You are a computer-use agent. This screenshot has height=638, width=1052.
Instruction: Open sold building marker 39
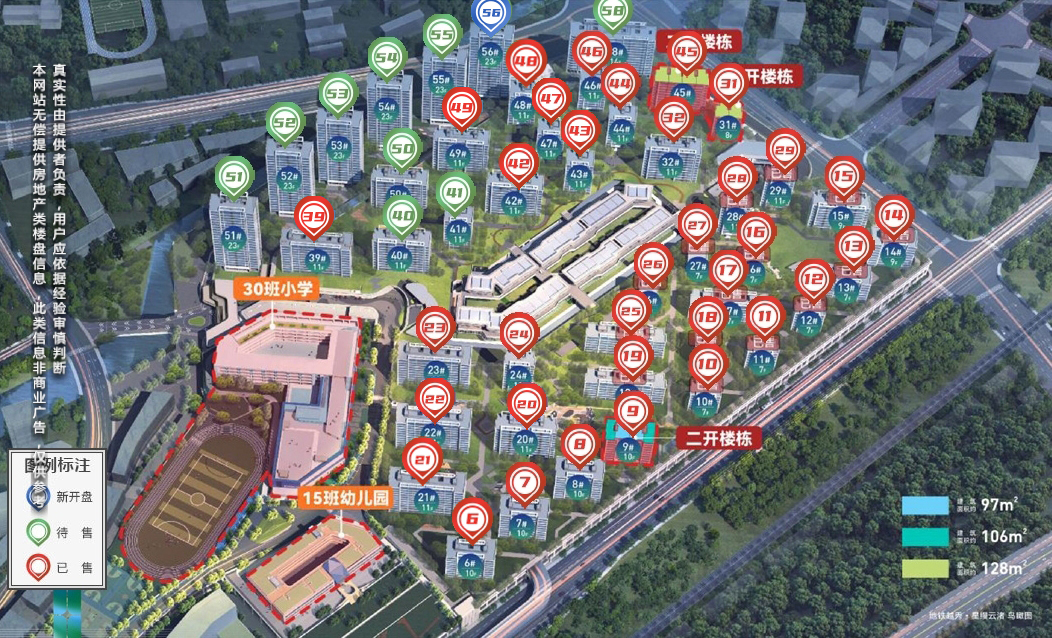[x=314, y=216]
